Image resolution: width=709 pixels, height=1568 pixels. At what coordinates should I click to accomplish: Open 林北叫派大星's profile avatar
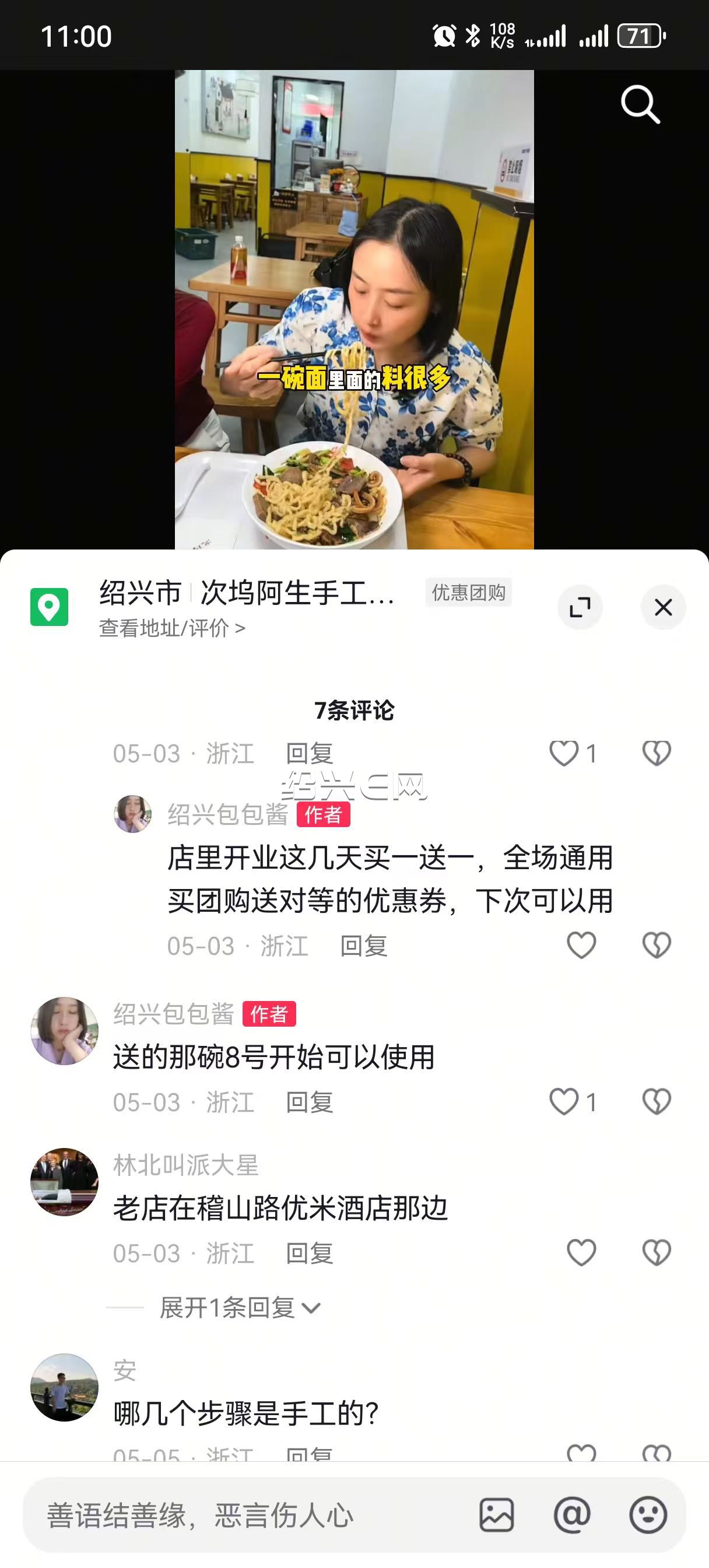[x=65, y=1182]
